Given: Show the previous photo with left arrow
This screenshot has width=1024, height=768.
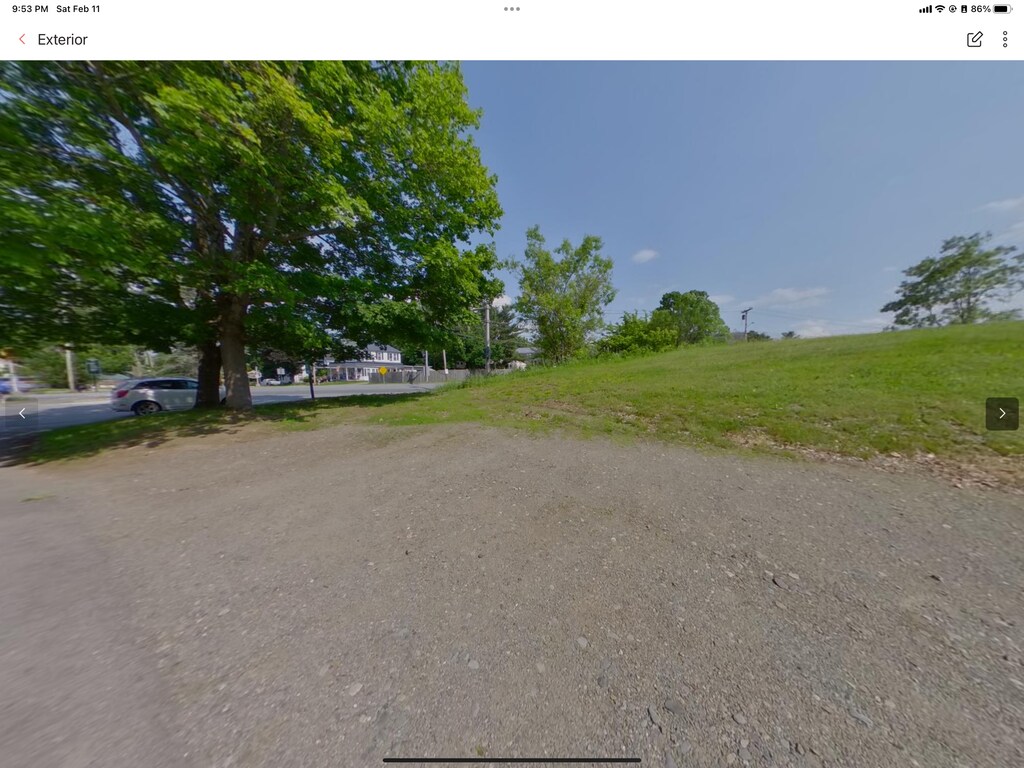Looking at the screenshot, I should tap(22, 413).
